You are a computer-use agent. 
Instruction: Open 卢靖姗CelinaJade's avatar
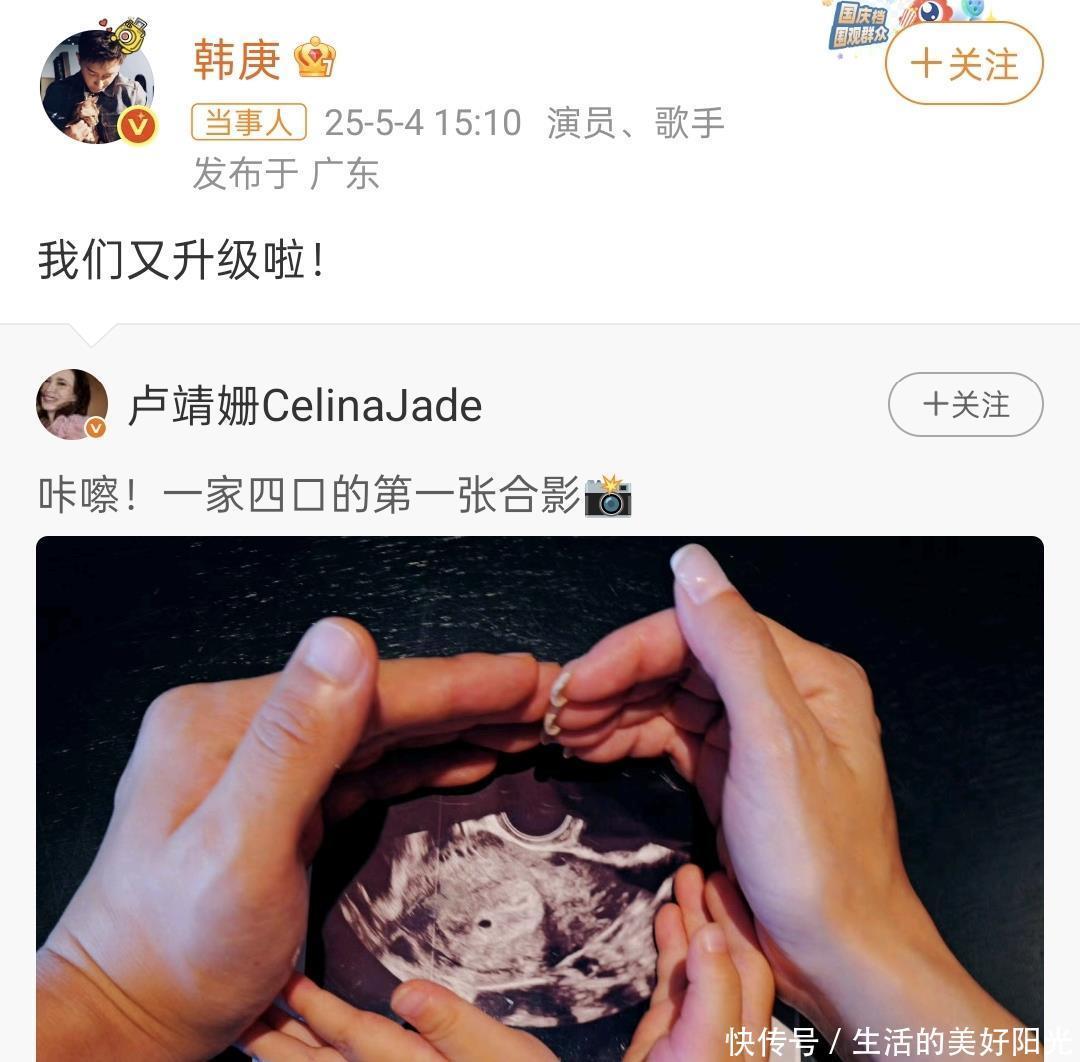(x=72, y=404)
